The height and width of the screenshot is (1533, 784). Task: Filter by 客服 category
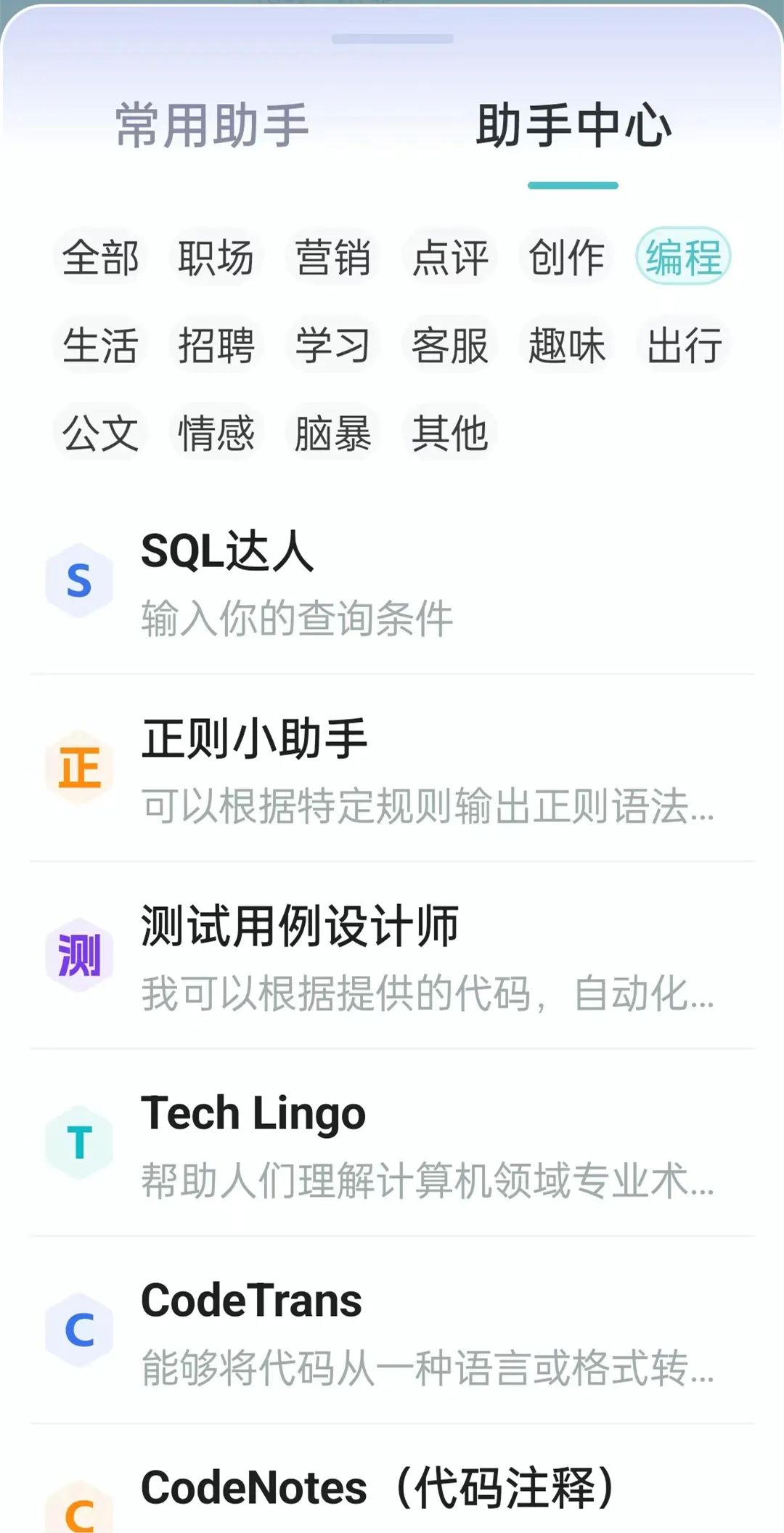450,345
